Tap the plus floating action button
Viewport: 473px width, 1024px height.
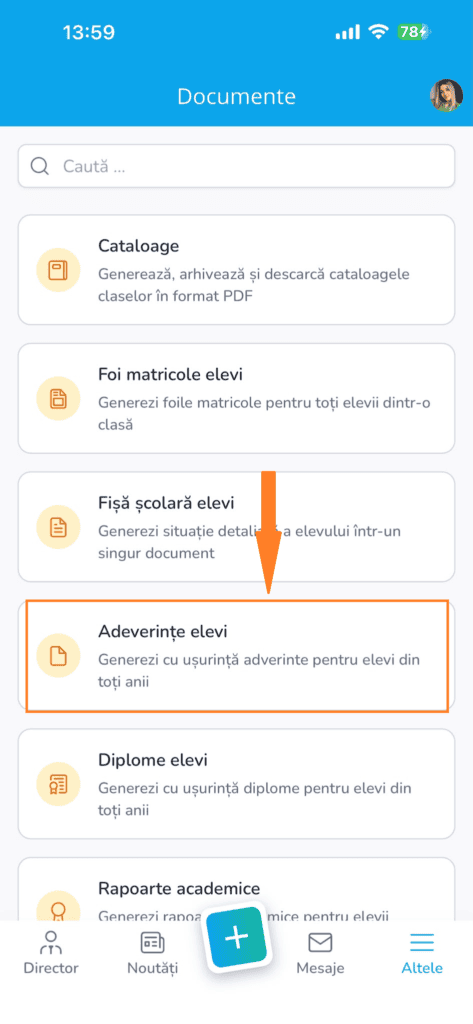point(236,937)
